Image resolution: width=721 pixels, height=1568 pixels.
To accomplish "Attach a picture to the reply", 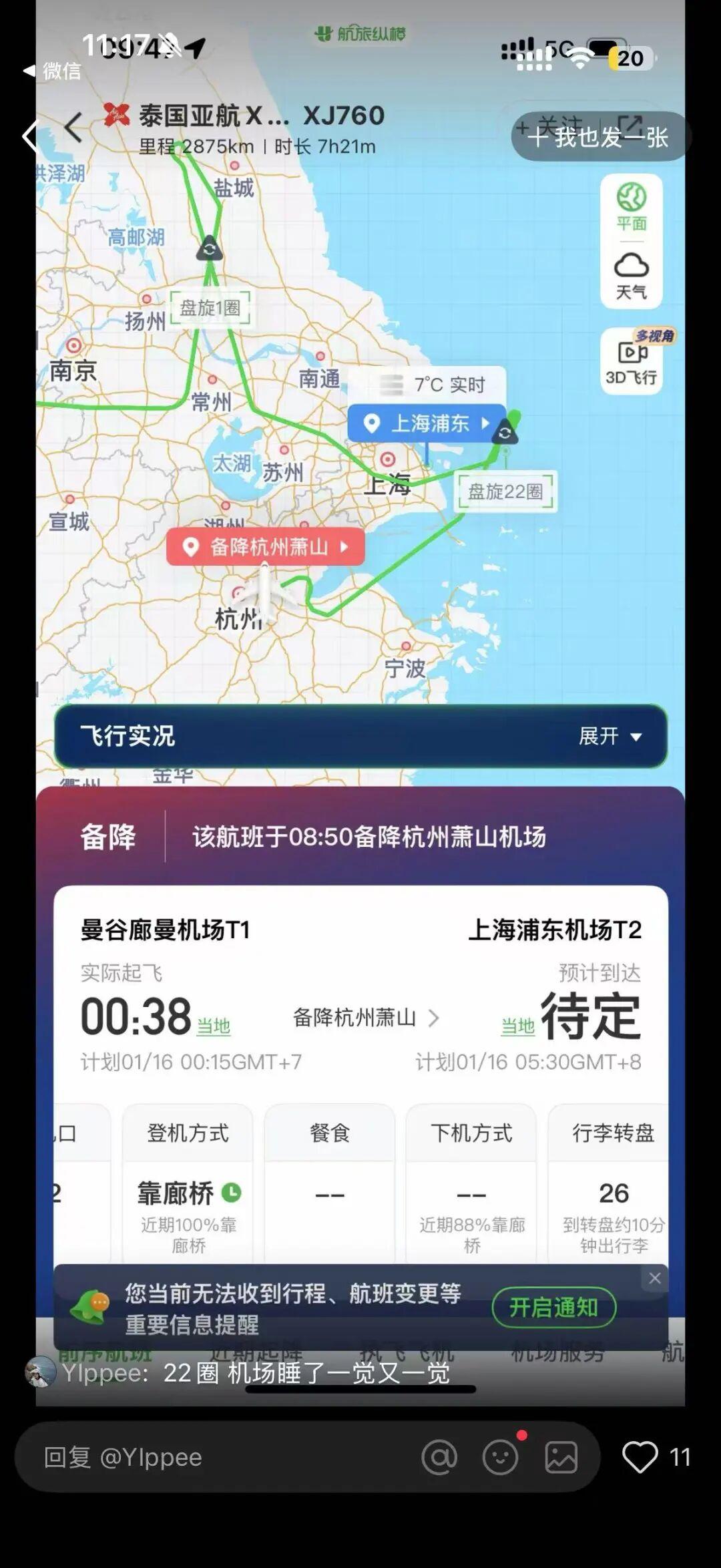I will (x=561, y=1457).
